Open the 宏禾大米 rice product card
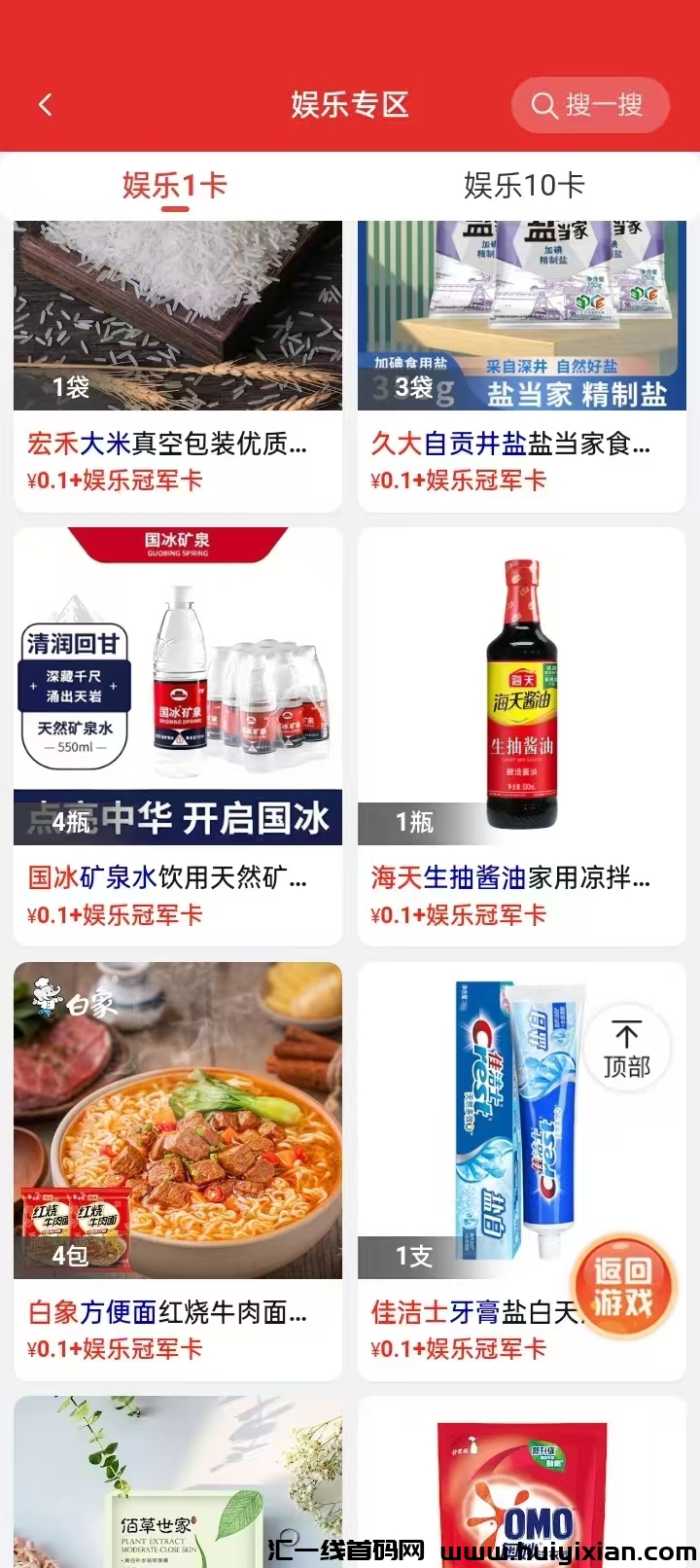Screen dimensions: 700x1568 point(178,365)
